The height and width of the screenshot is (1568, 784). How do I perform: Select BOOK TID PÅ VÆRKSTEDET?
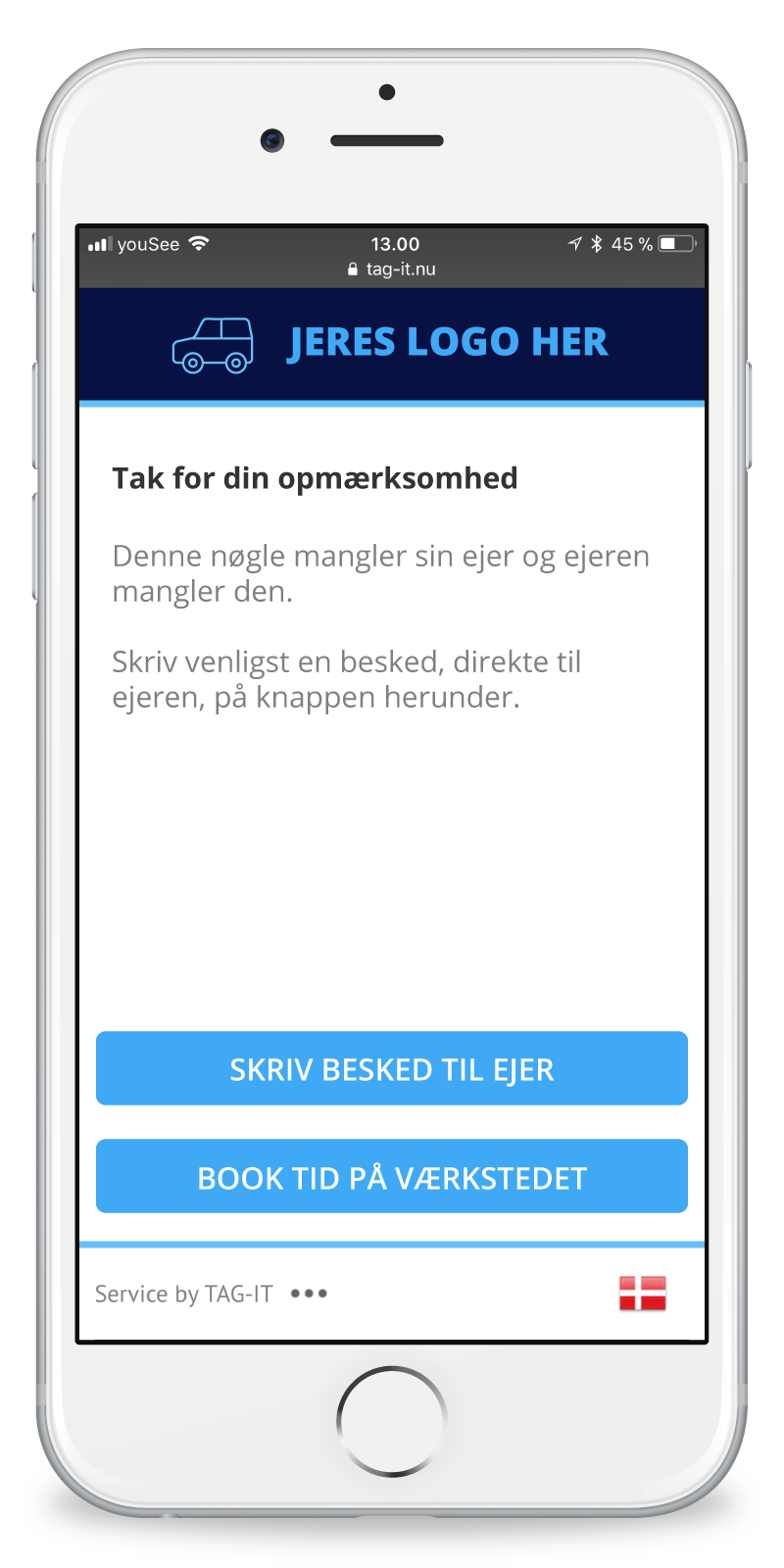click(392, 1176)
